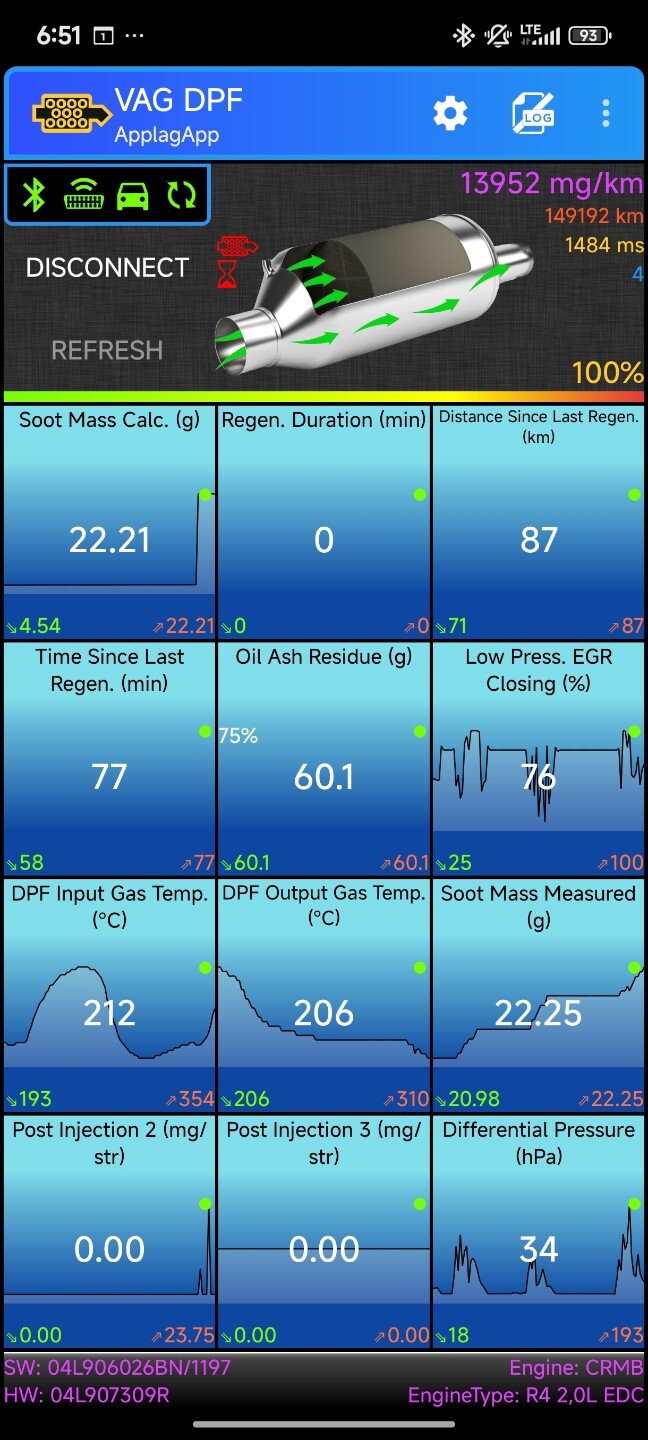Open the LOG file icon
This screenshot has height=1440, width=648.
533,114
